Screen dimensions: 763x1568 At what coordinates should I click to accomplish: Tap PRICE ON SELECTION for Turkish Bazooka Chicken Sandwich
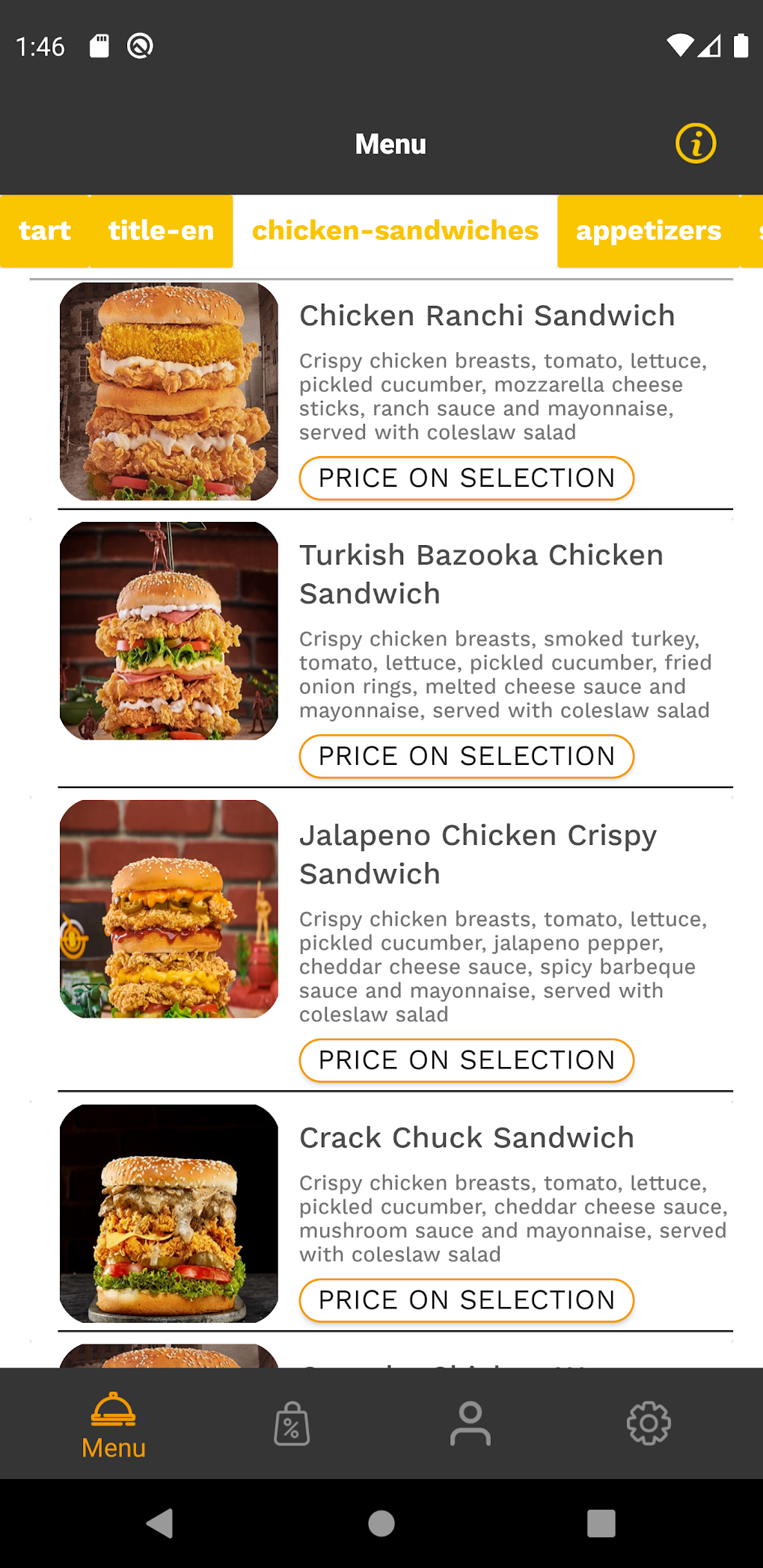(466, 756)
